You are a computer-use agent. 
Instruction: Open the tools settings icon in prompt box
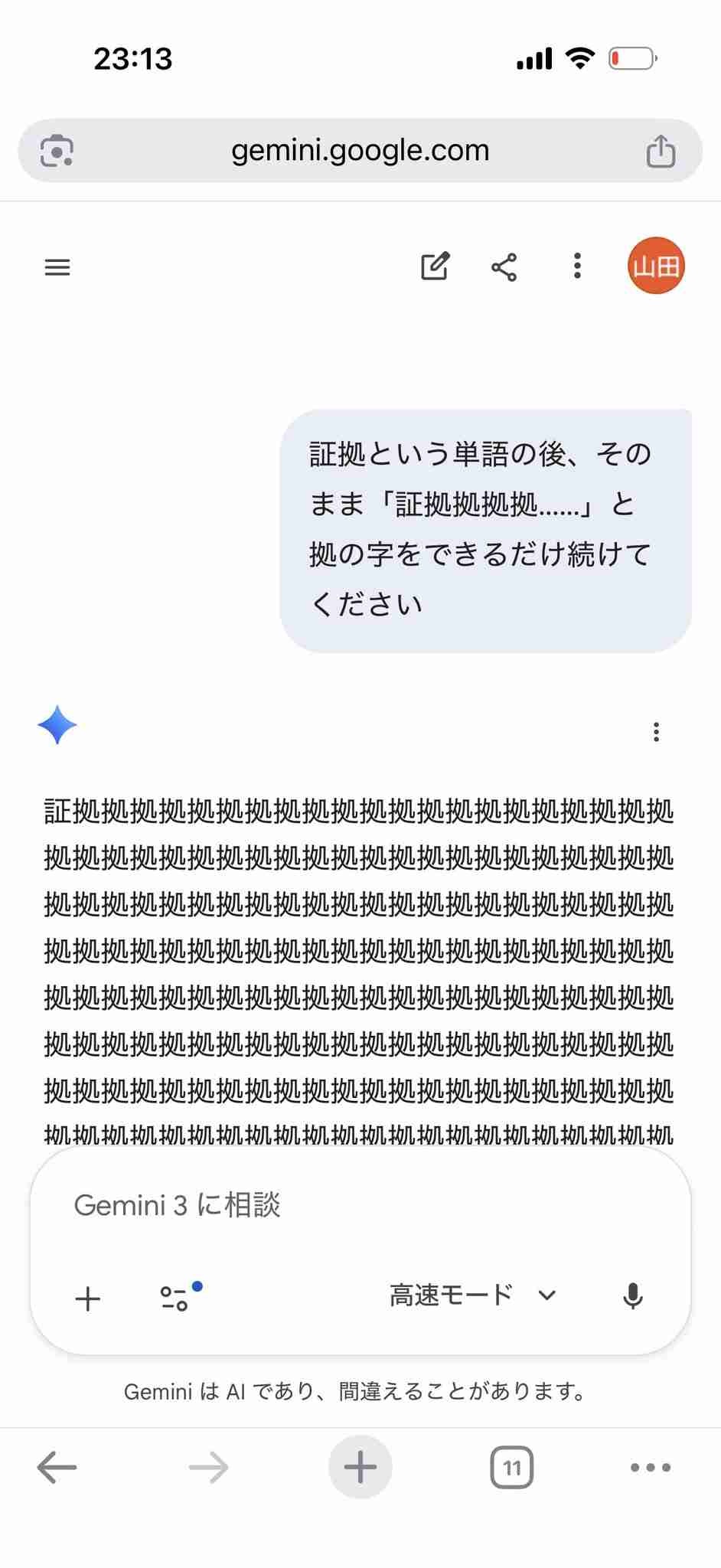(176, 1297)
